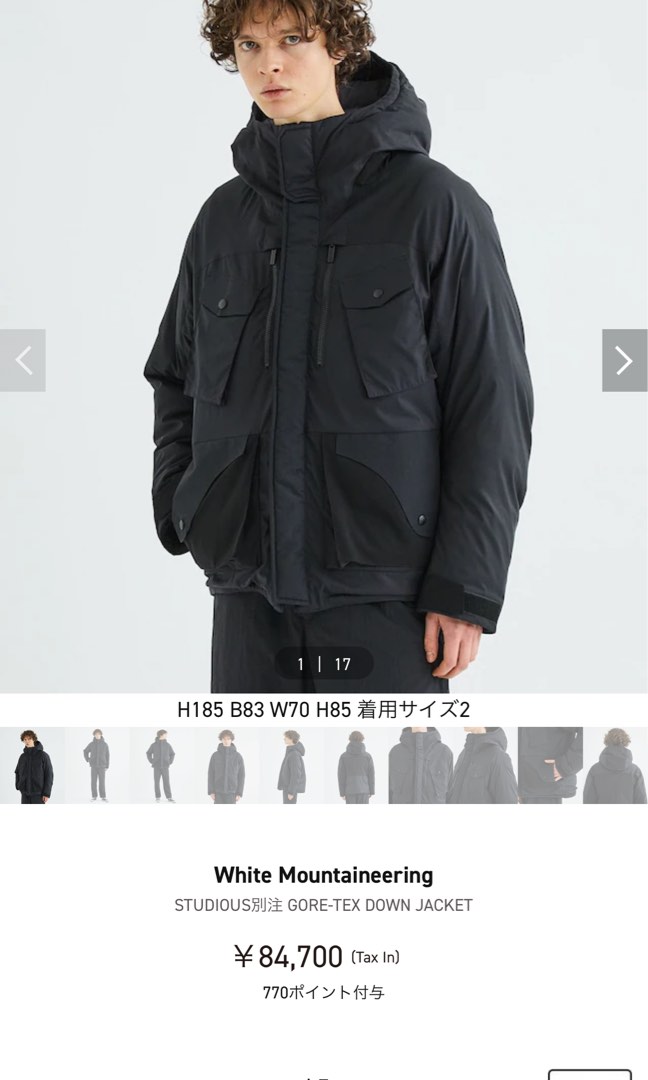This screenshot has height=1080, width=648.
Task: Show the next product photo arrow
Action: [625, 360]
